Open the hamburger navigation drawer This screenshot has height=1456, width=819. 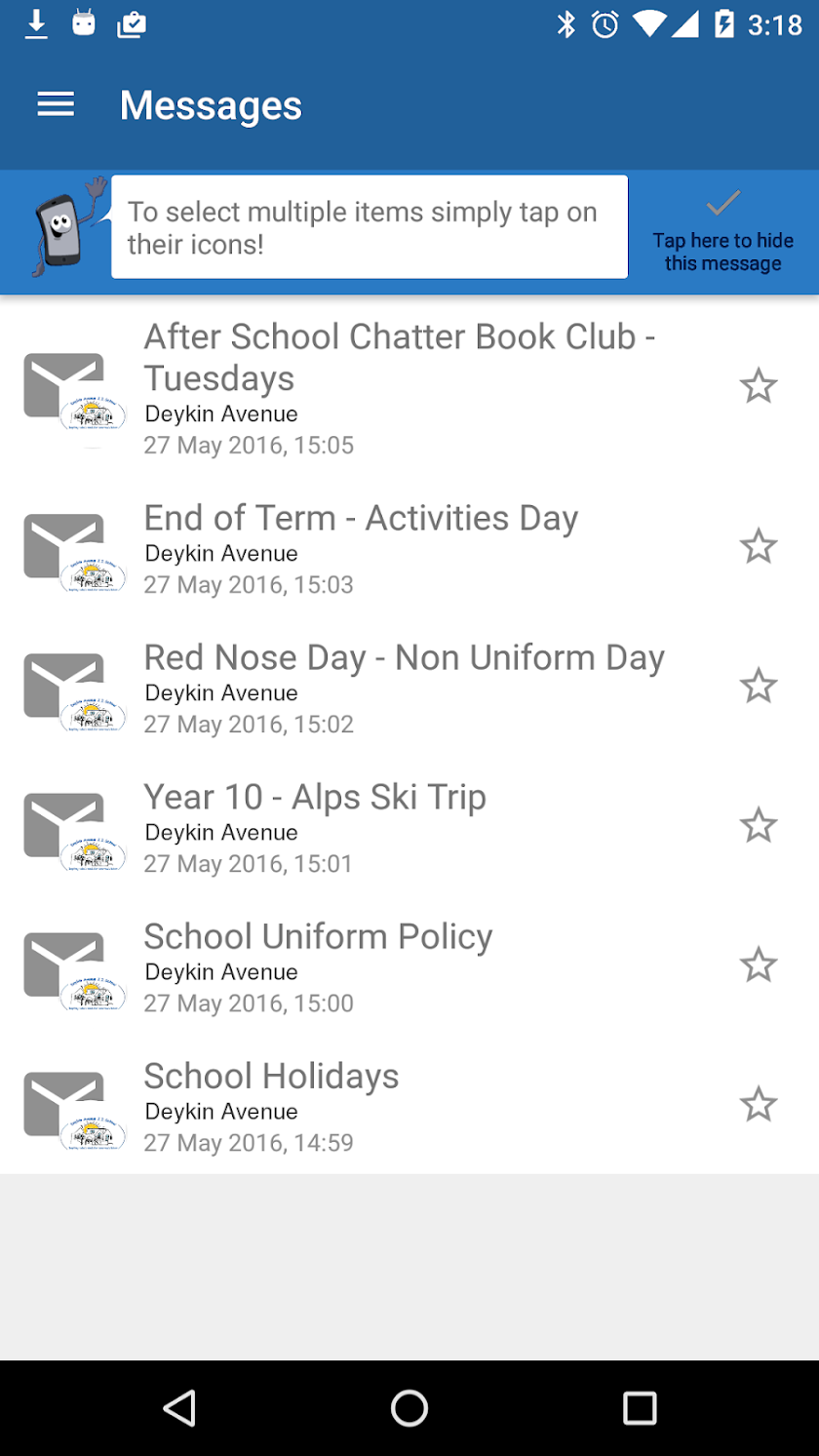[56, 105]
